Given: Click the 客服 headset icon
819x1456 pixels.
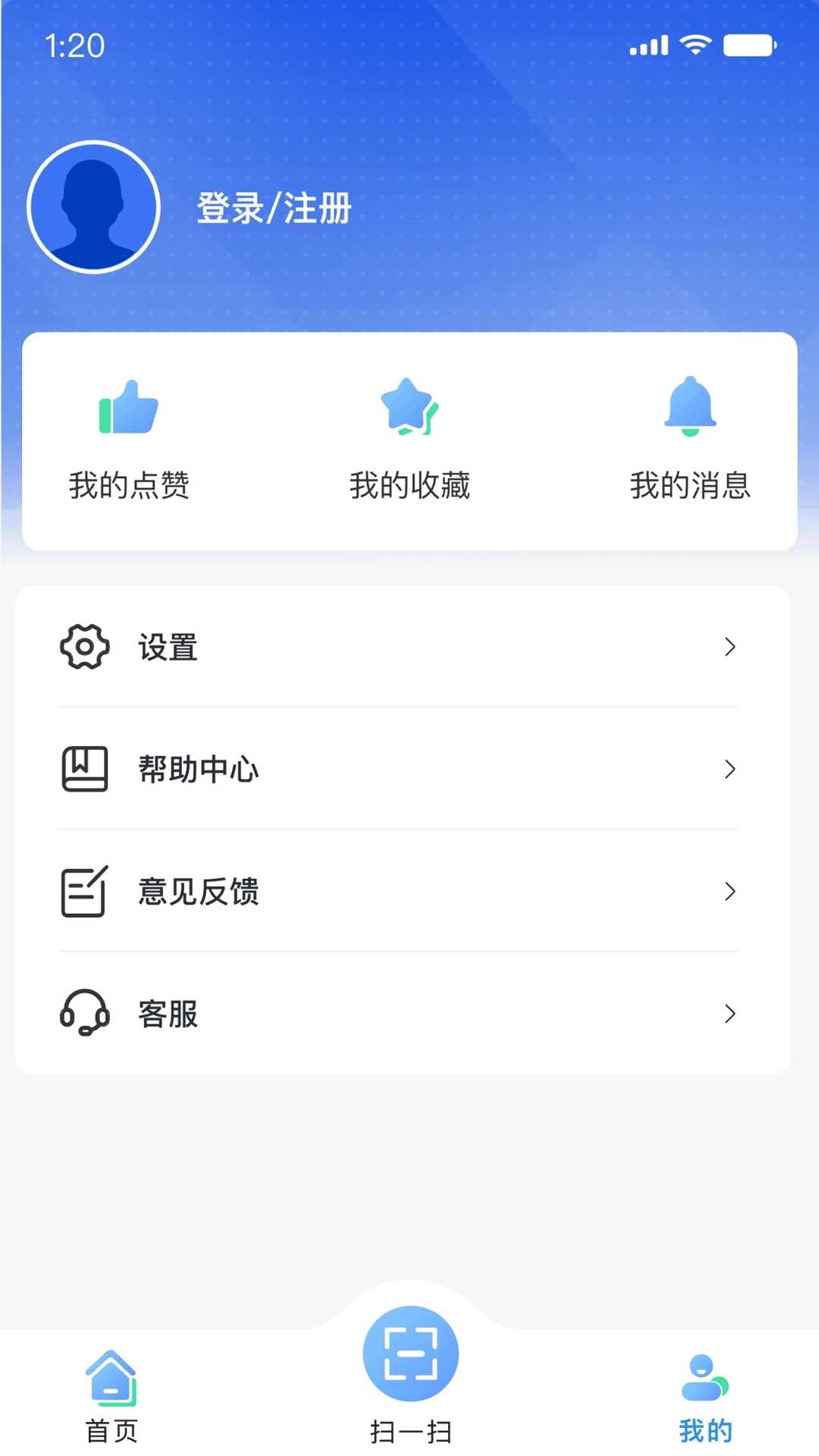Looking at the screenshot, I should pos(83,1014).
